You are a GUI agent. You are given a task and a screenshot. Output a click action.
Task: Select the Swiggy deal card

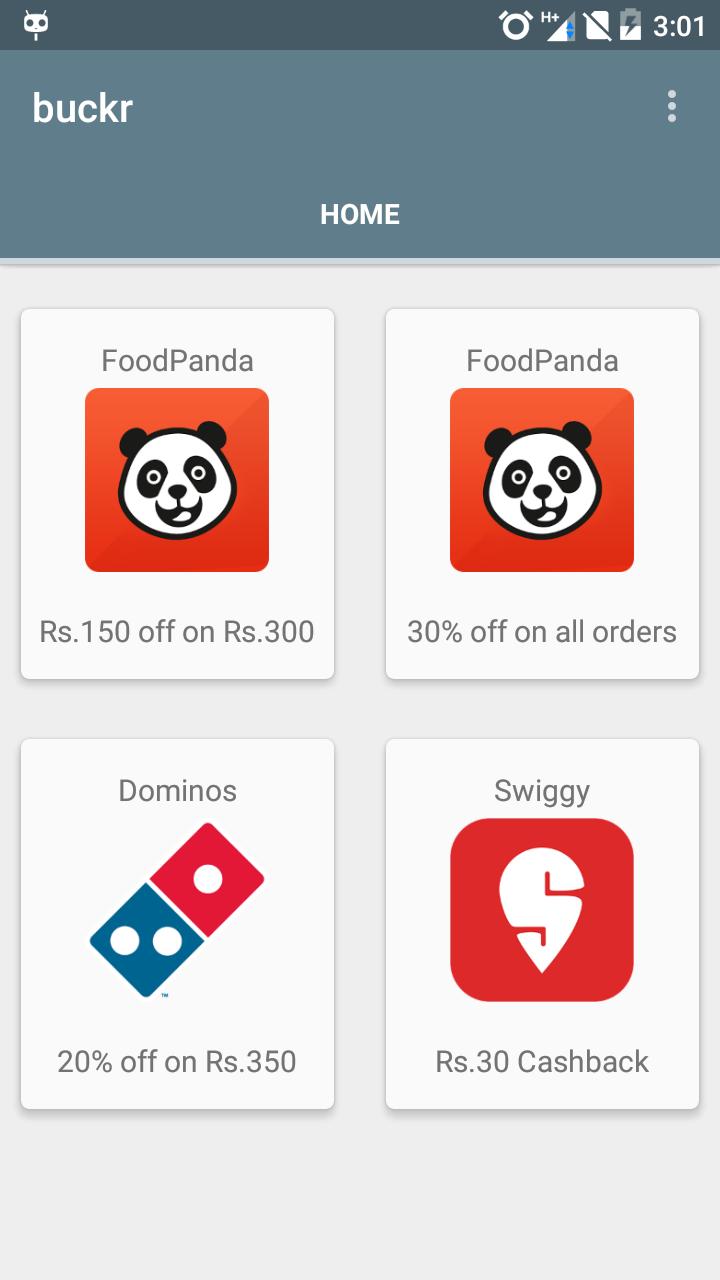542,922
